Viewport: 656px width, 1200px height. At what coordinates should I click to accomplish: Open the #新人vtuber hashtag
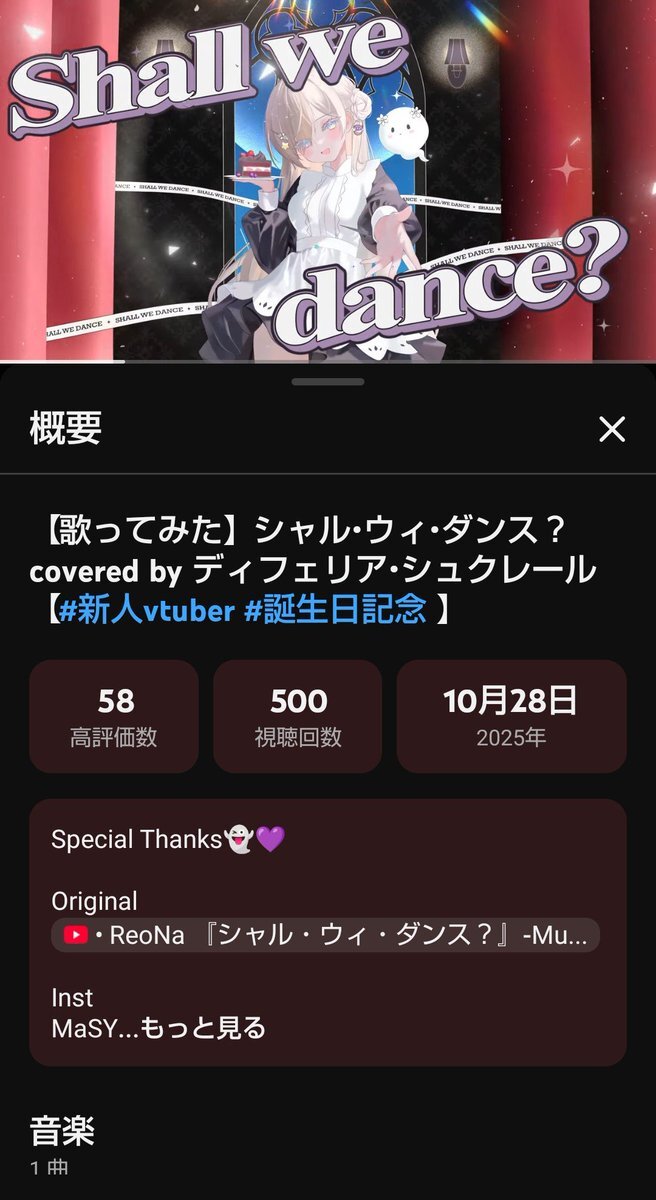point(147,609)
